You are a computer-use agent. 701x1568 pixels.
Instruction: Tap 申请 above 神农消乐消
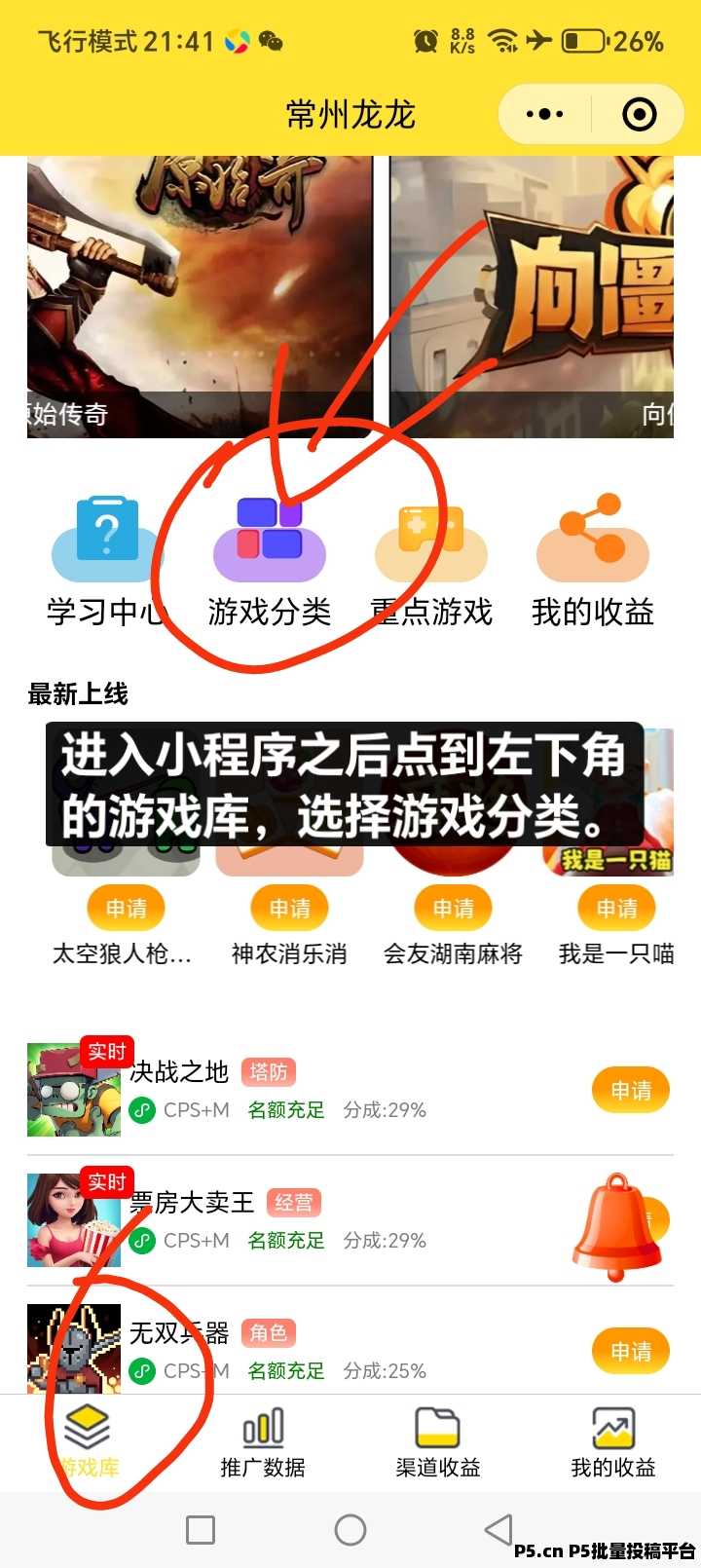(290, 909)
